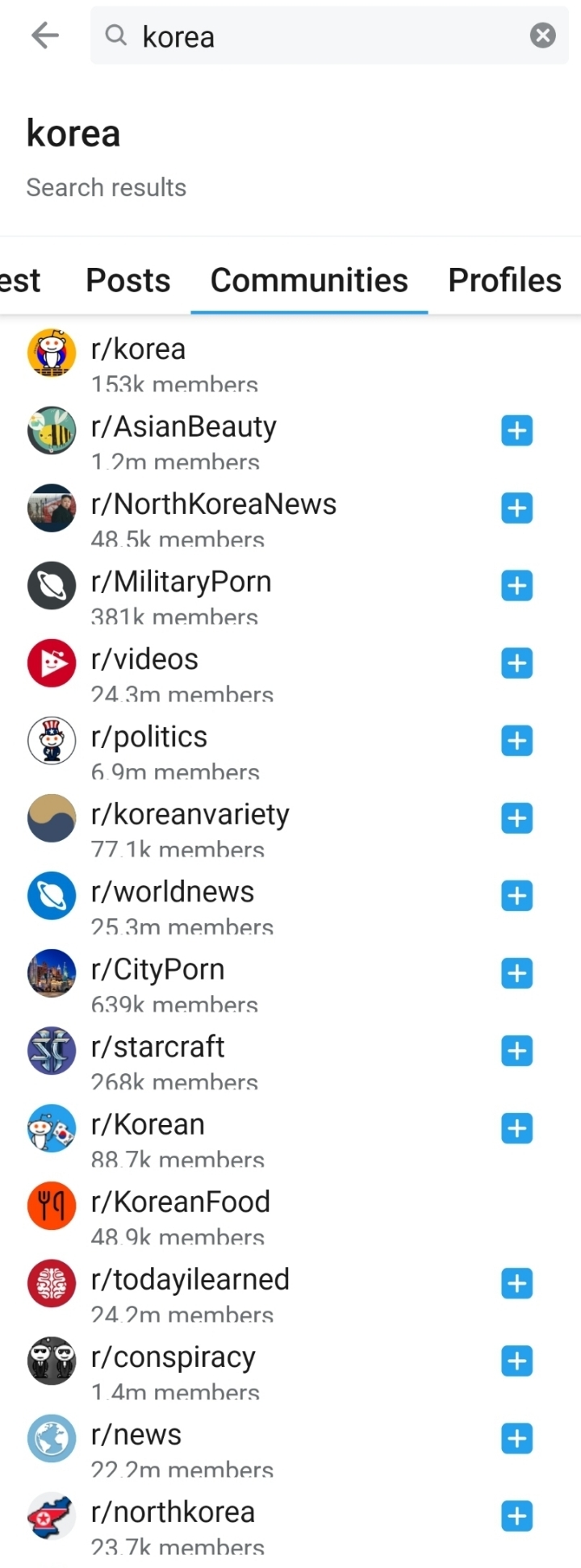Go back using the arrow icon

click(x=45, y=36)
